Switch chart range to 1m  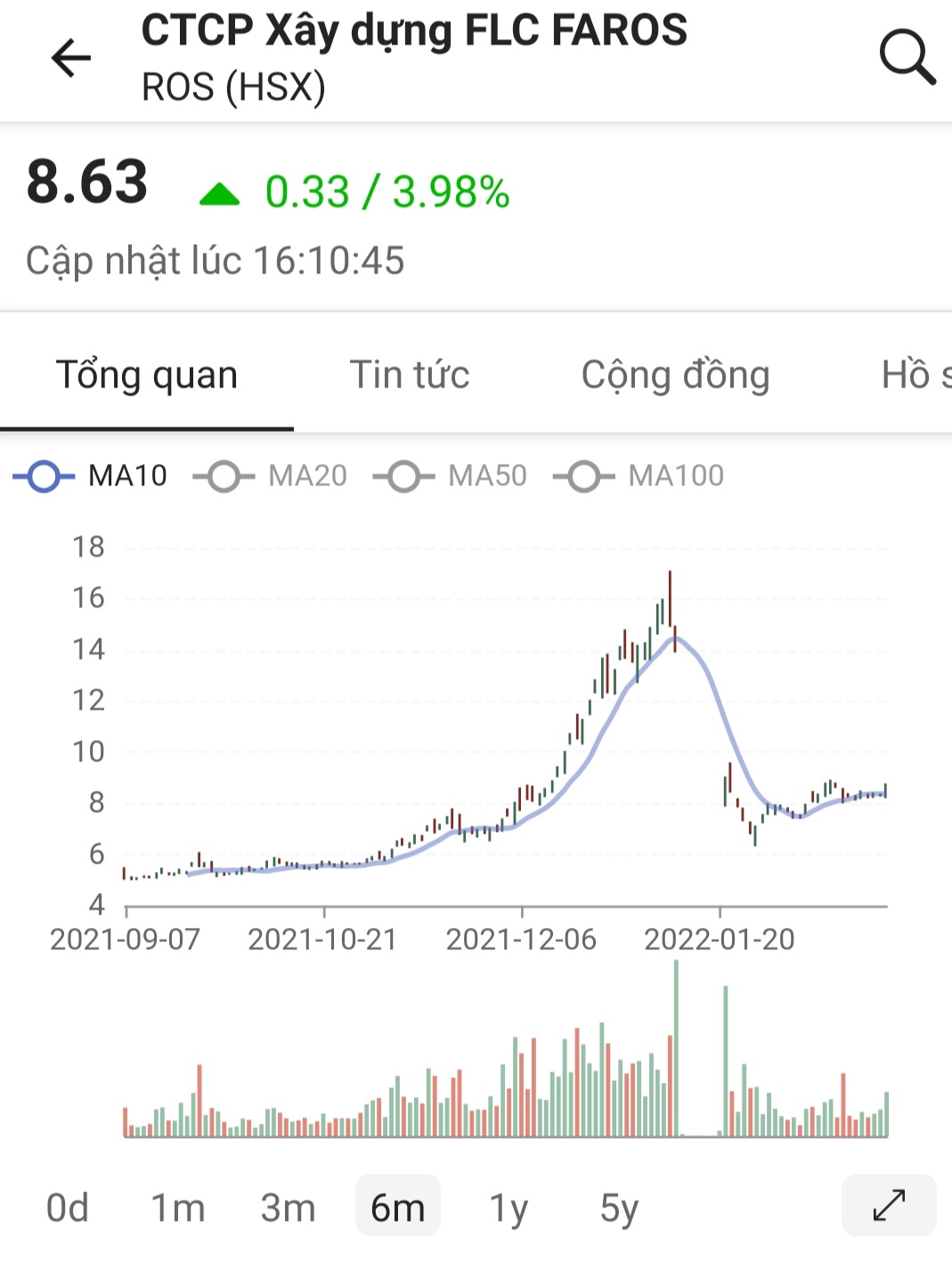click(178, 1208)
